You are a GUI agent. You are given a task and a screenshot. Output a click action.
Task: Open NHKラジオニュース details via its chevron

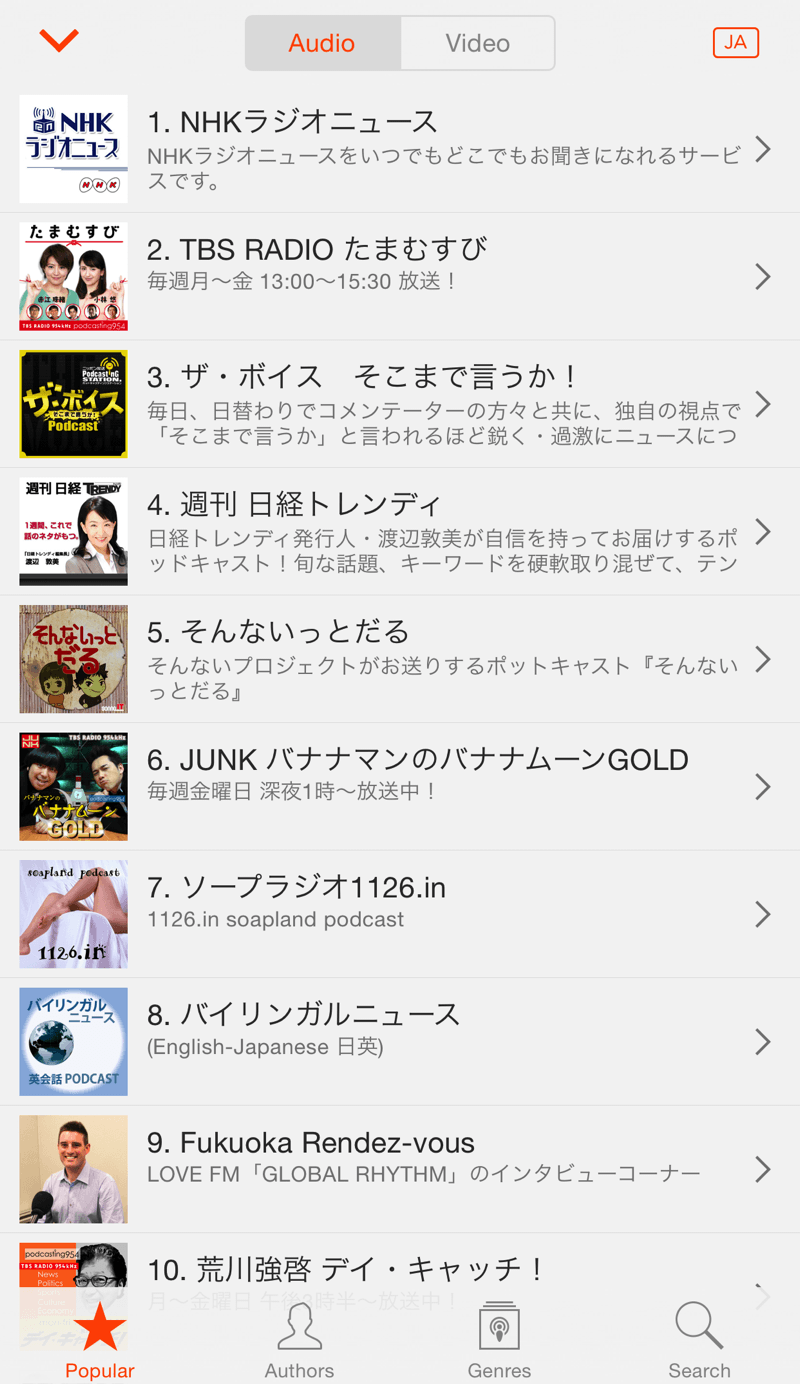coord(765,148)
